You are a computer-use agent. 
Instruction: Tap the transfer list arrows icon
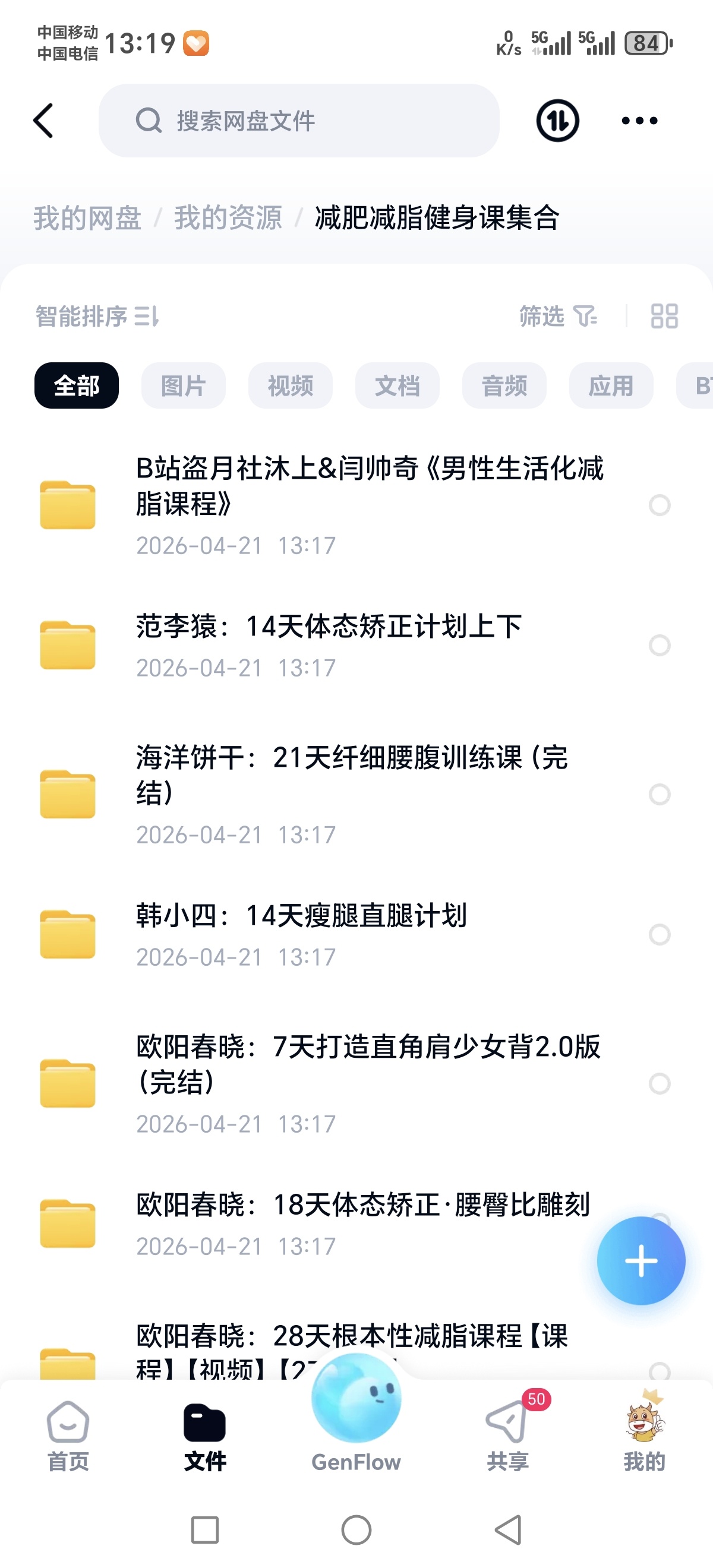[556, 121]
